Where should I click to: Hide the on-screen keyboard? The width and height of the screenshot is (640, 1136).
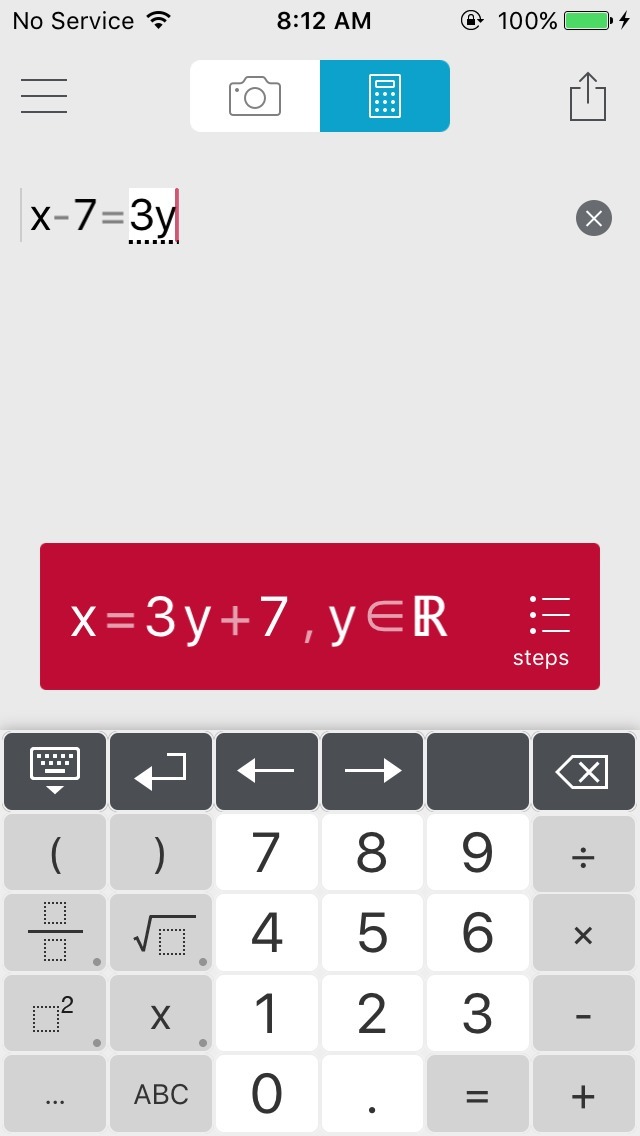click(55, 771)
